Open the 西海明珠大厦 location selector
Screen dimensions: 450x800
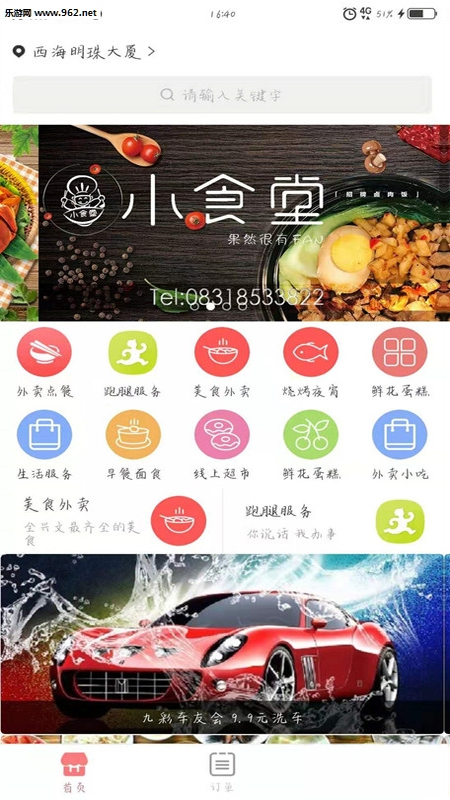[x=84, y=52]
